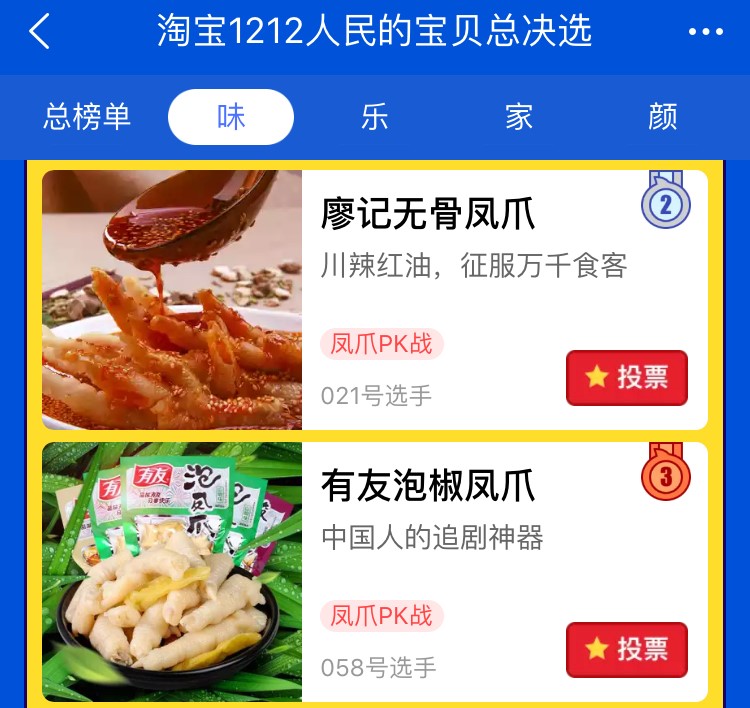The image size is (750, 708).
Task: Open the three-dot overflow menu
Action: 705,32
